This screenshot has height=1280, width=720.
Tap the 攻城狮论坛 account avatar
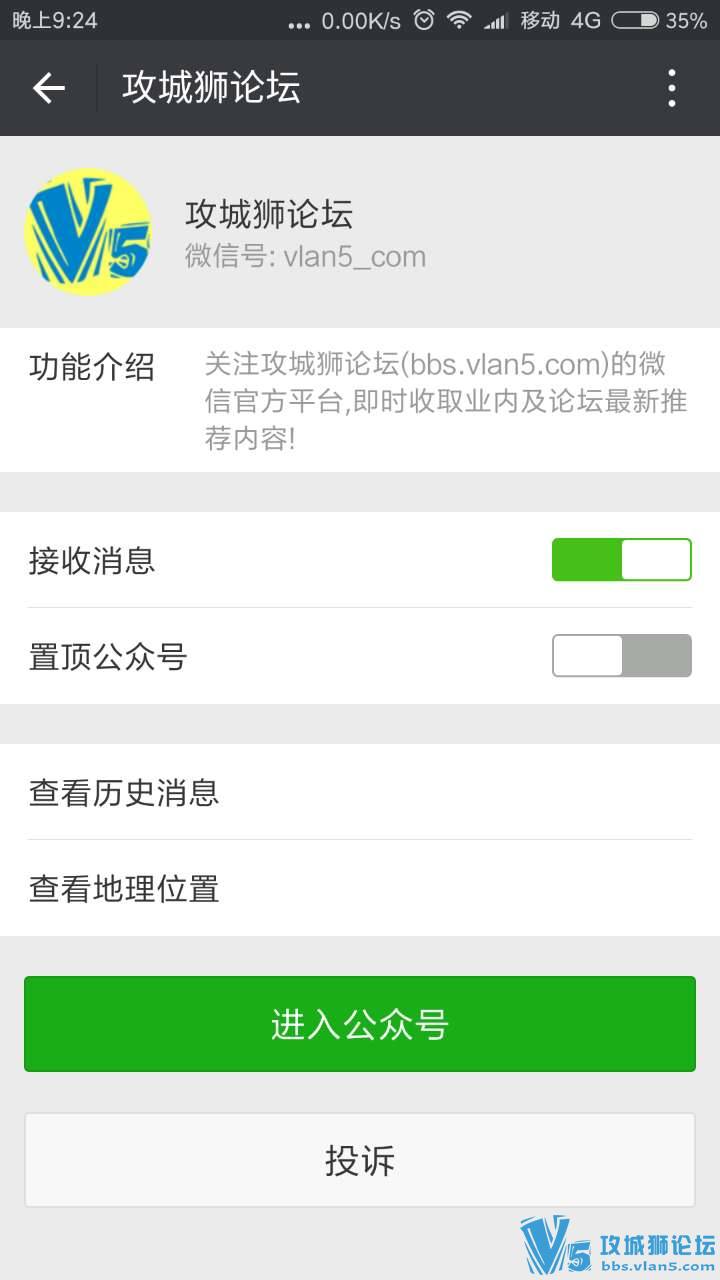click(88, 232)
